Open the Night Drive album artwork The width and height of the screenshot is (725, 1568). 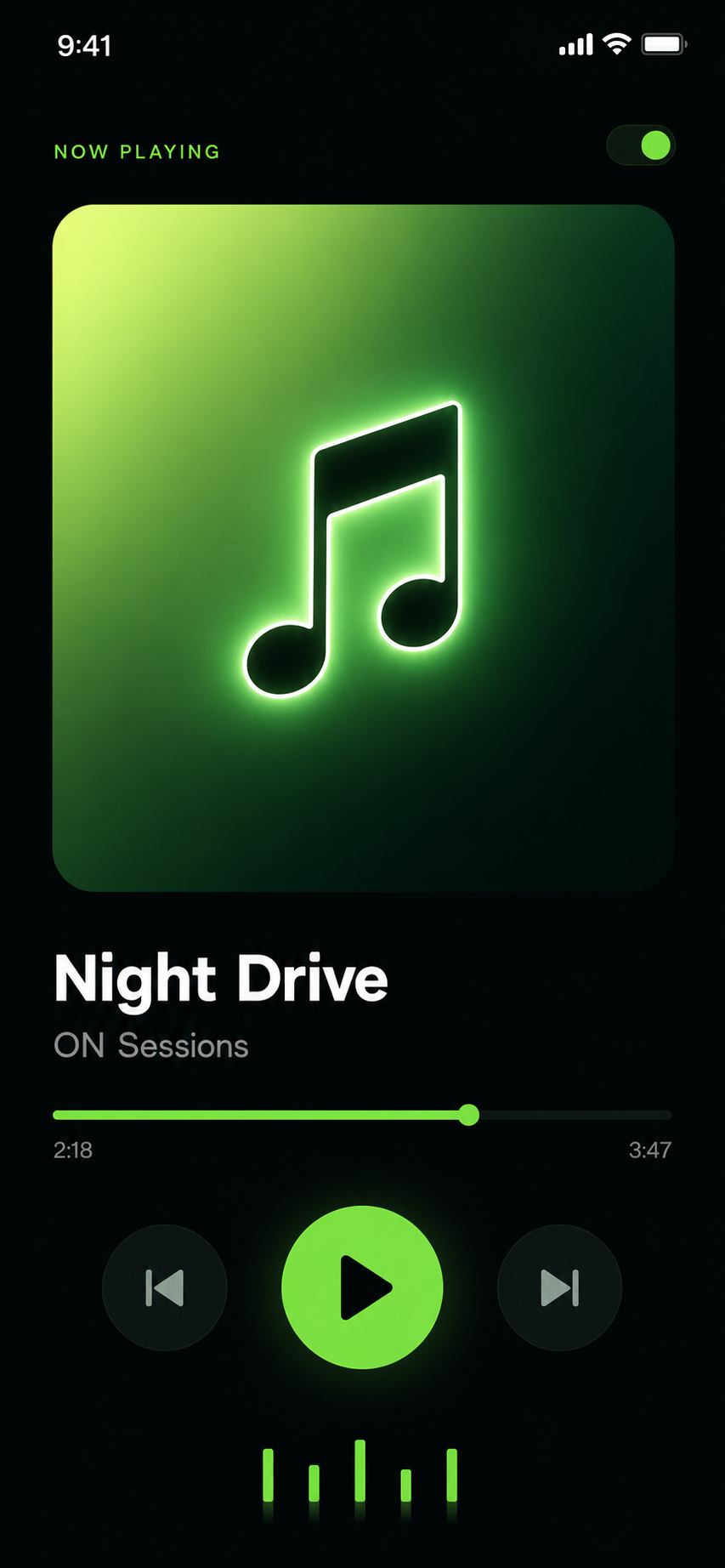click(x=363, y=548)
